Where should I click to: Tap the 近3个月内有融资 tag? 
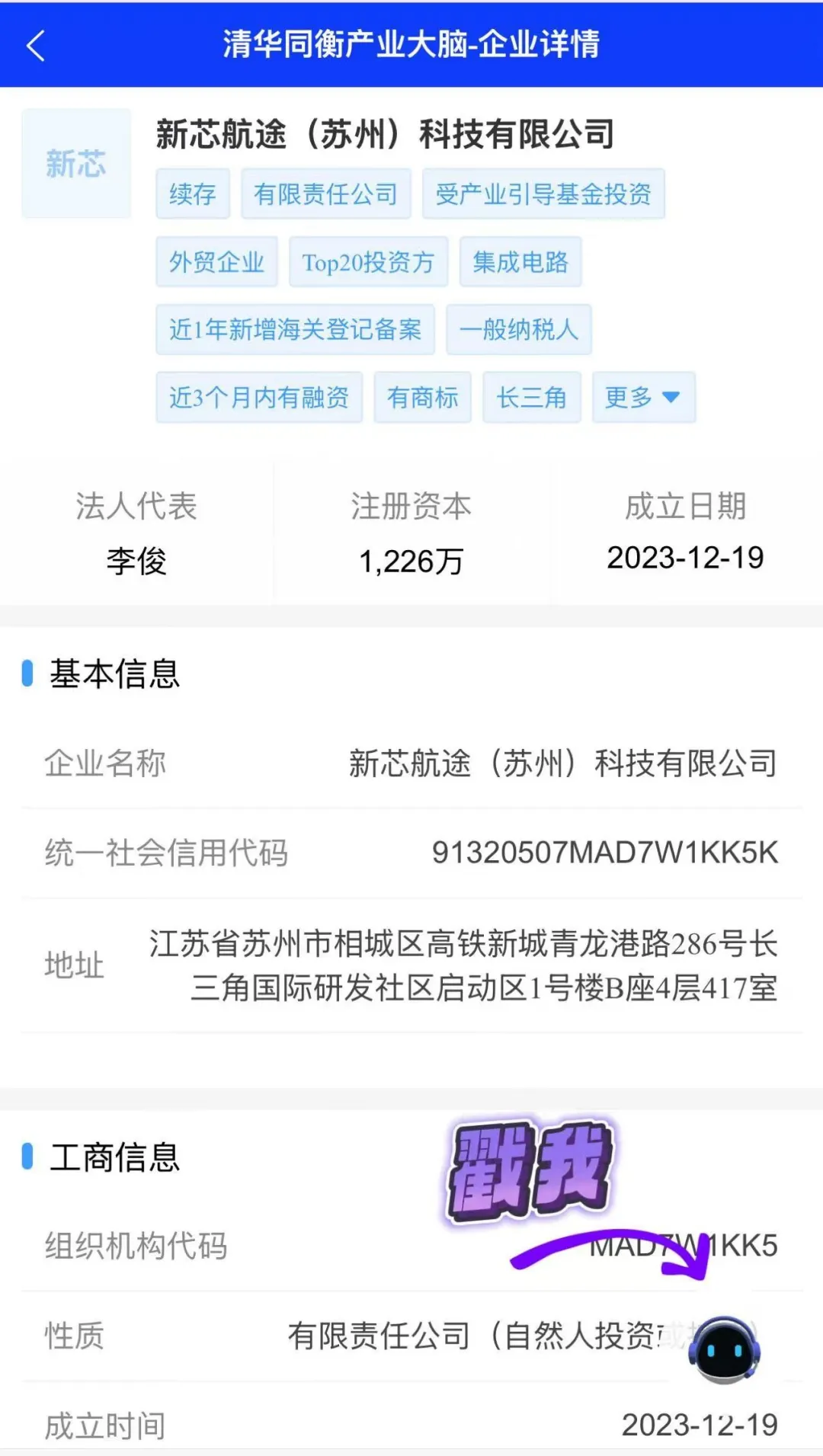(x=259, y=397)
